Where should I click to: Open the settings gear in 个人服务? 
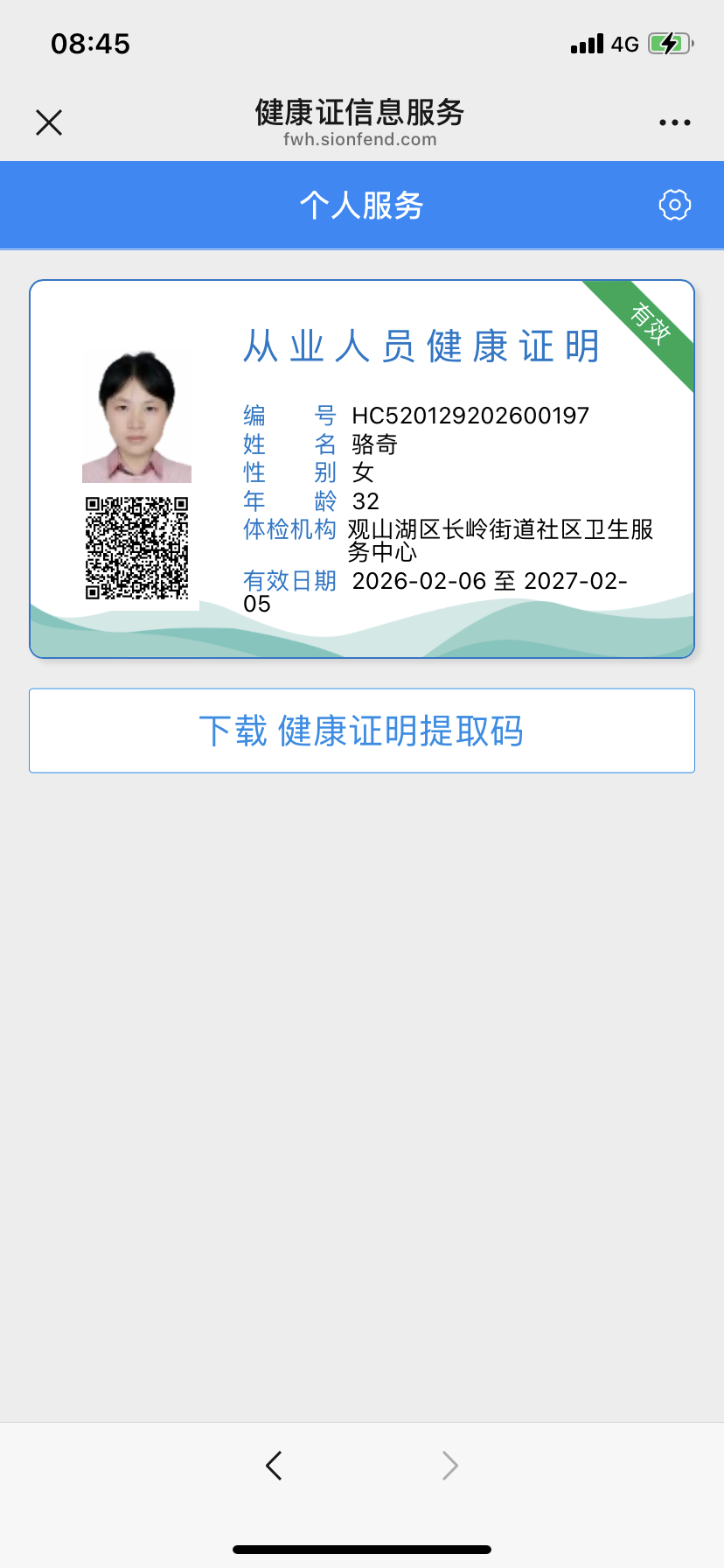(x=674, y=205)
